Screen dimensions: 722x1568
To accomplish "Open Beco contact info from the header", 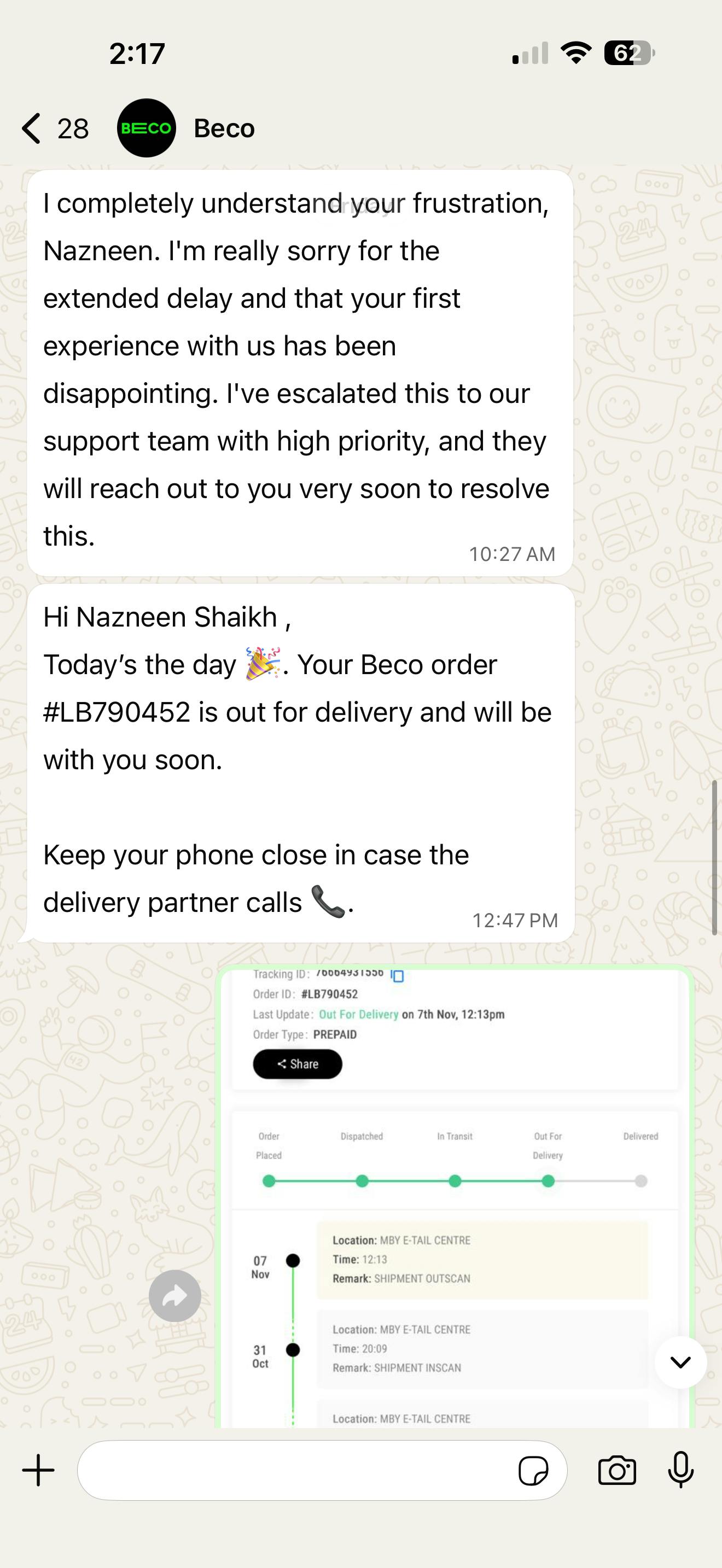I will click(223, 128).
